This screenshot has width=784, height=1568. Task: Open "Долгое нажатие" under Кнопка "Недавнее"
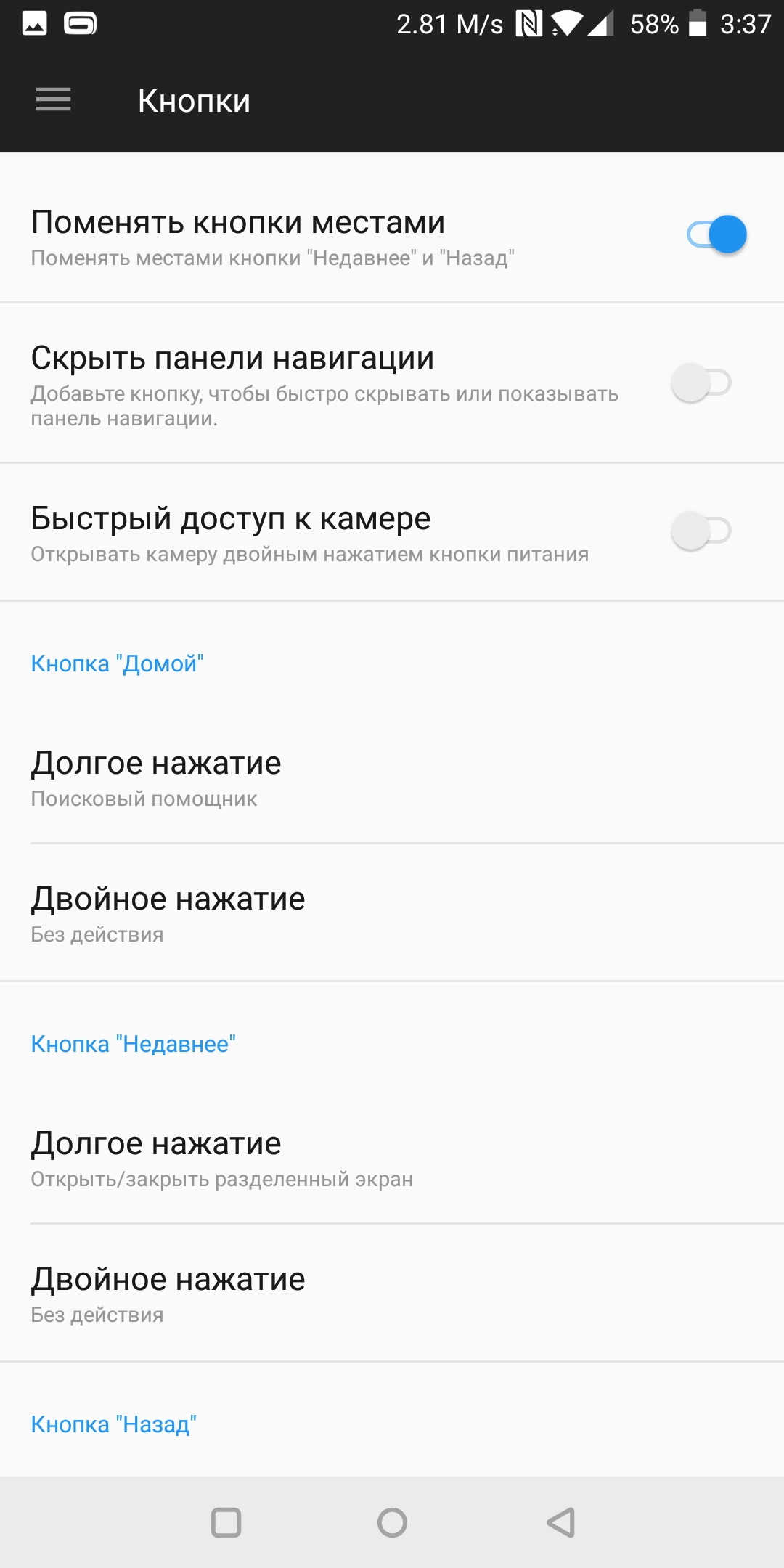point(392,1157)
